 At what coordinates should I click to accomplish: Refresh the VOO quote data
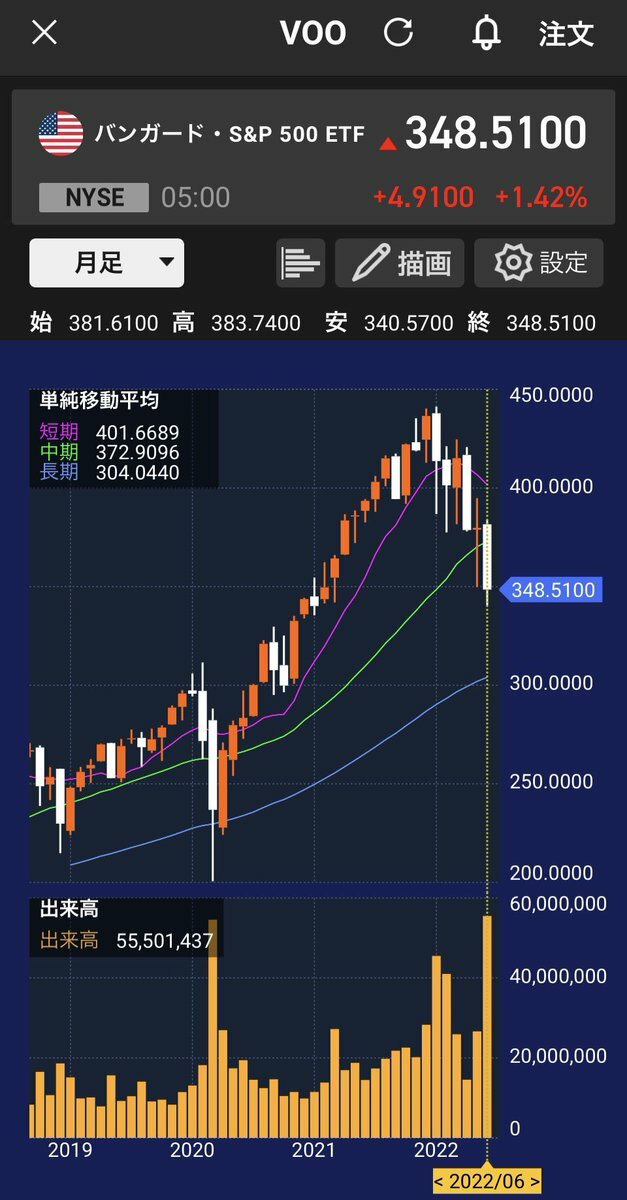tap(398, 33)
